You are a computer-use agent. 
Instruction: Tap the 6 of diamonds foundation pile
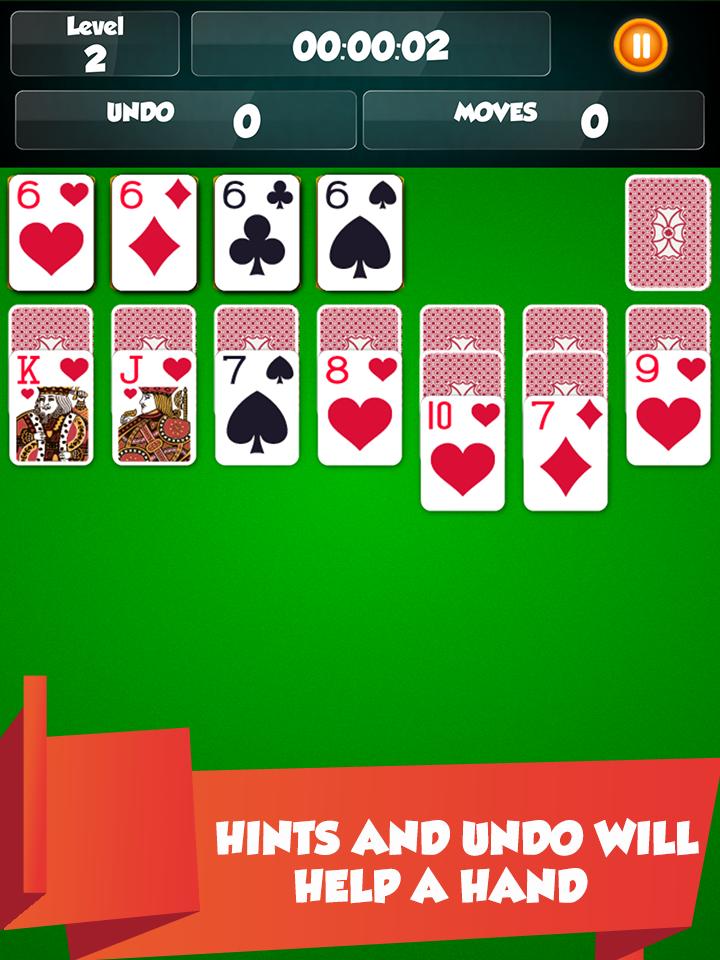[x=154, y=233]
